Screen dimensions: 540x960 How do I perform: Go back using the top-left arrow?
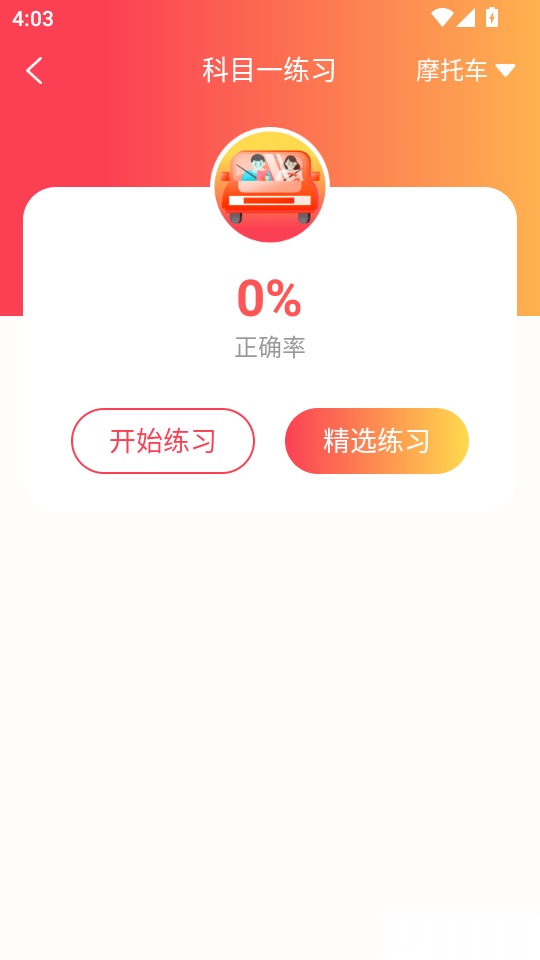[34, 70]
